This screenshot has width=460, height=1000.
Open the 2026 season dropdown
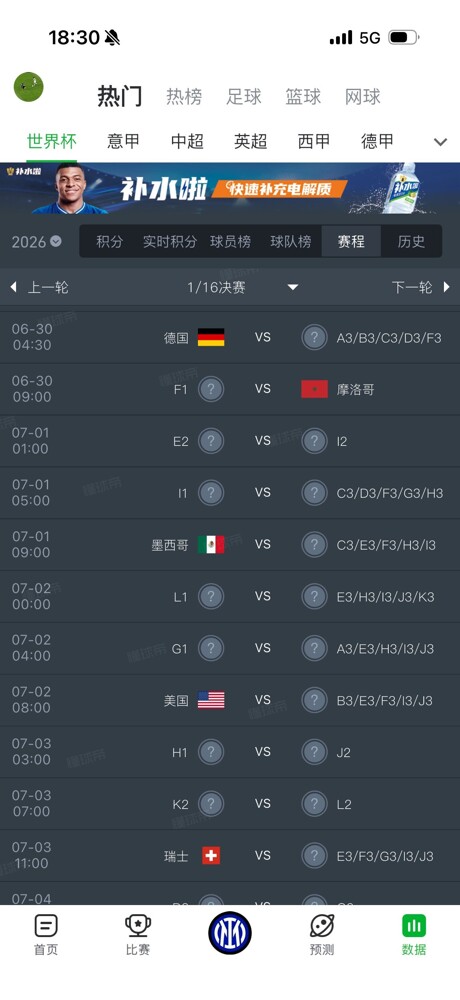pyautogui.click(x=36, y=242)
